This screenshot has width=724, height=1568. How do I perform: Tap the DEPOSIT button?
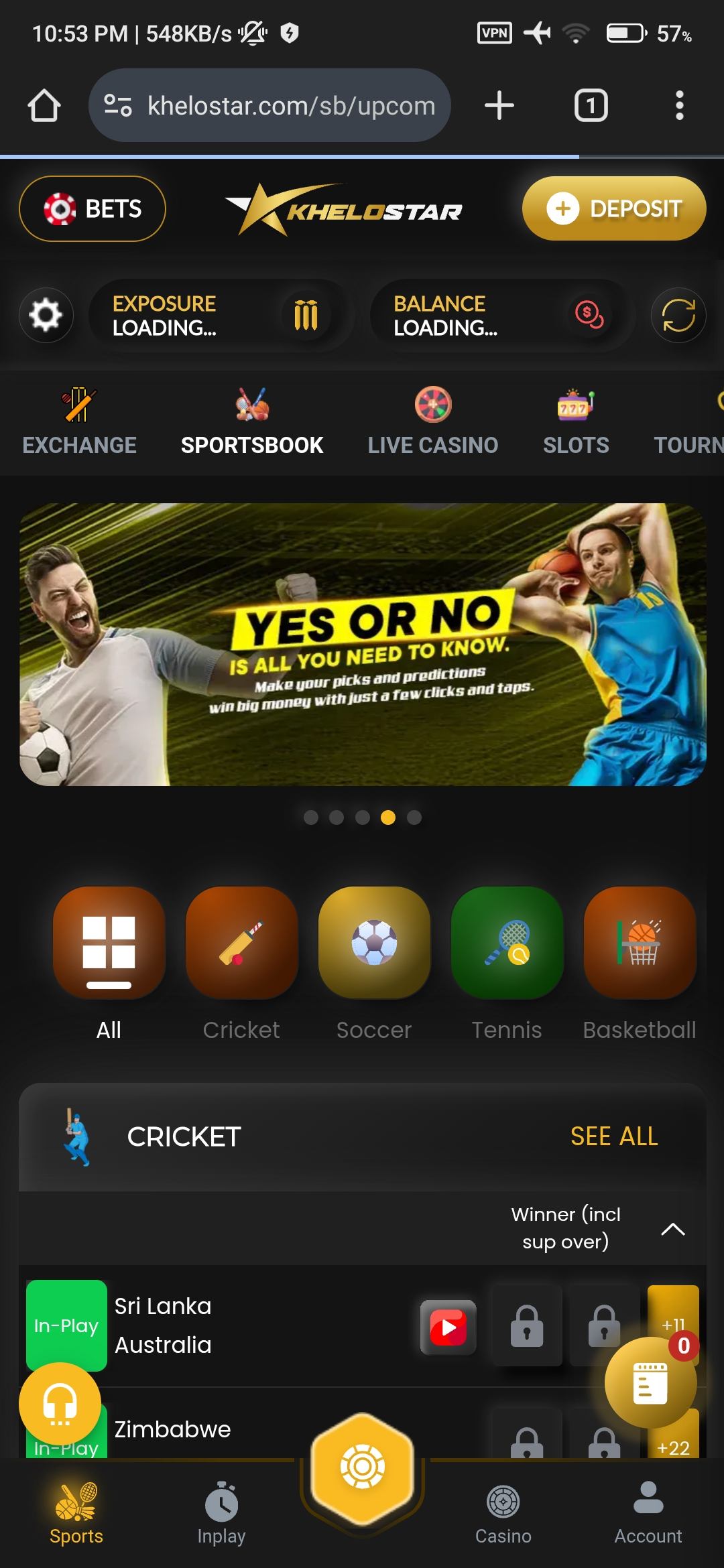[613, 208]
